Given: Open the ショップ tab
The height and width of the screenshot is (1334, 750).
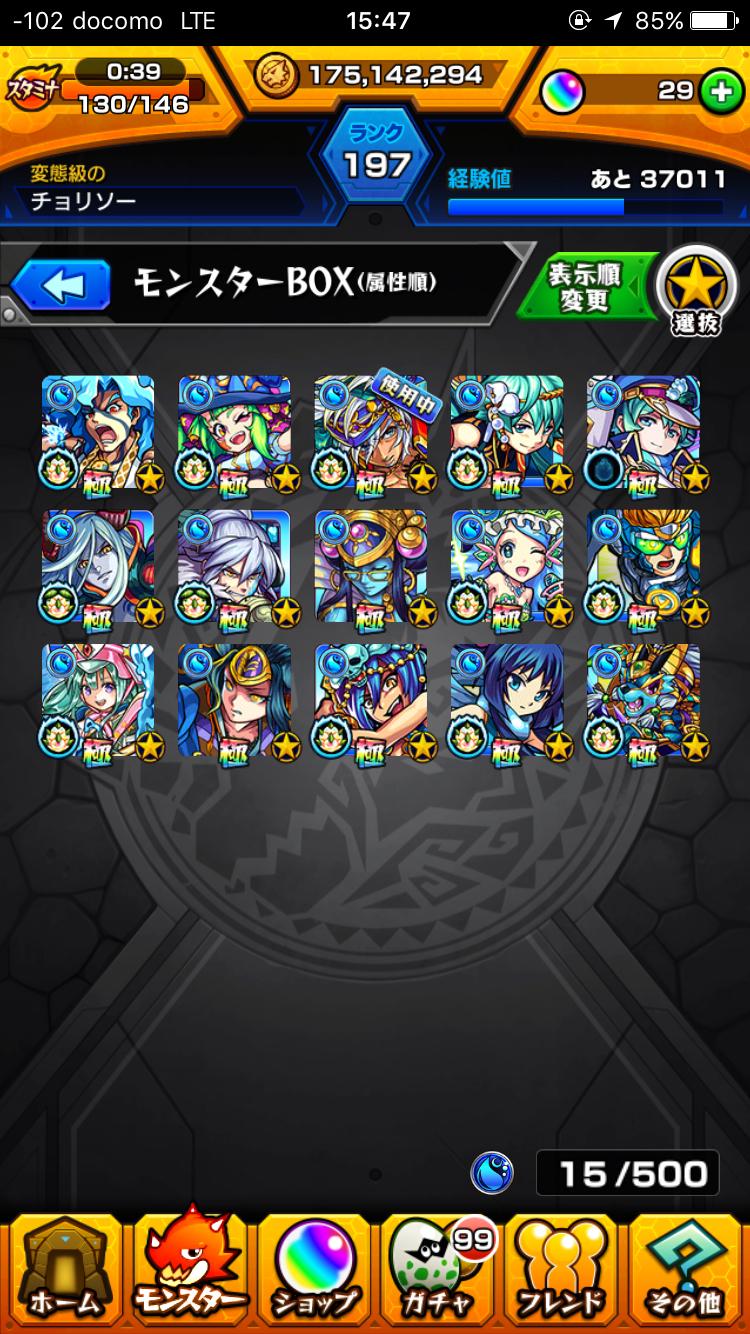Looking at the screenshot, I should (314, 1269).
